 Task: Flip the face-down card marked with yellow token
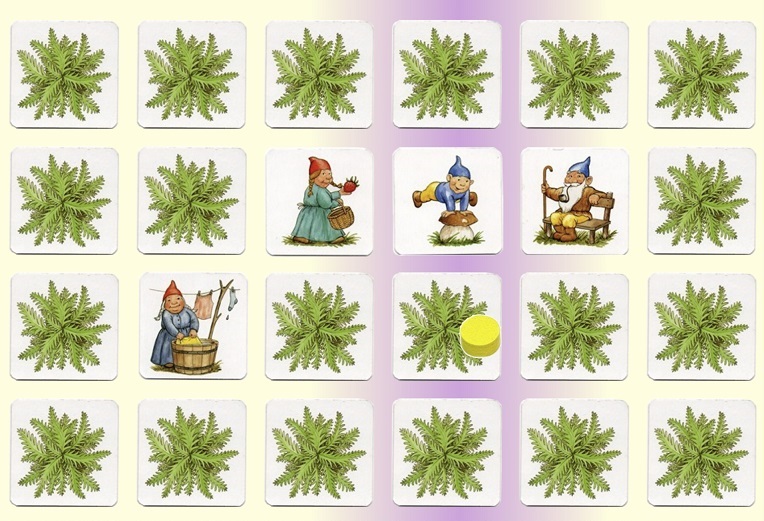click(x=446, y=327)
